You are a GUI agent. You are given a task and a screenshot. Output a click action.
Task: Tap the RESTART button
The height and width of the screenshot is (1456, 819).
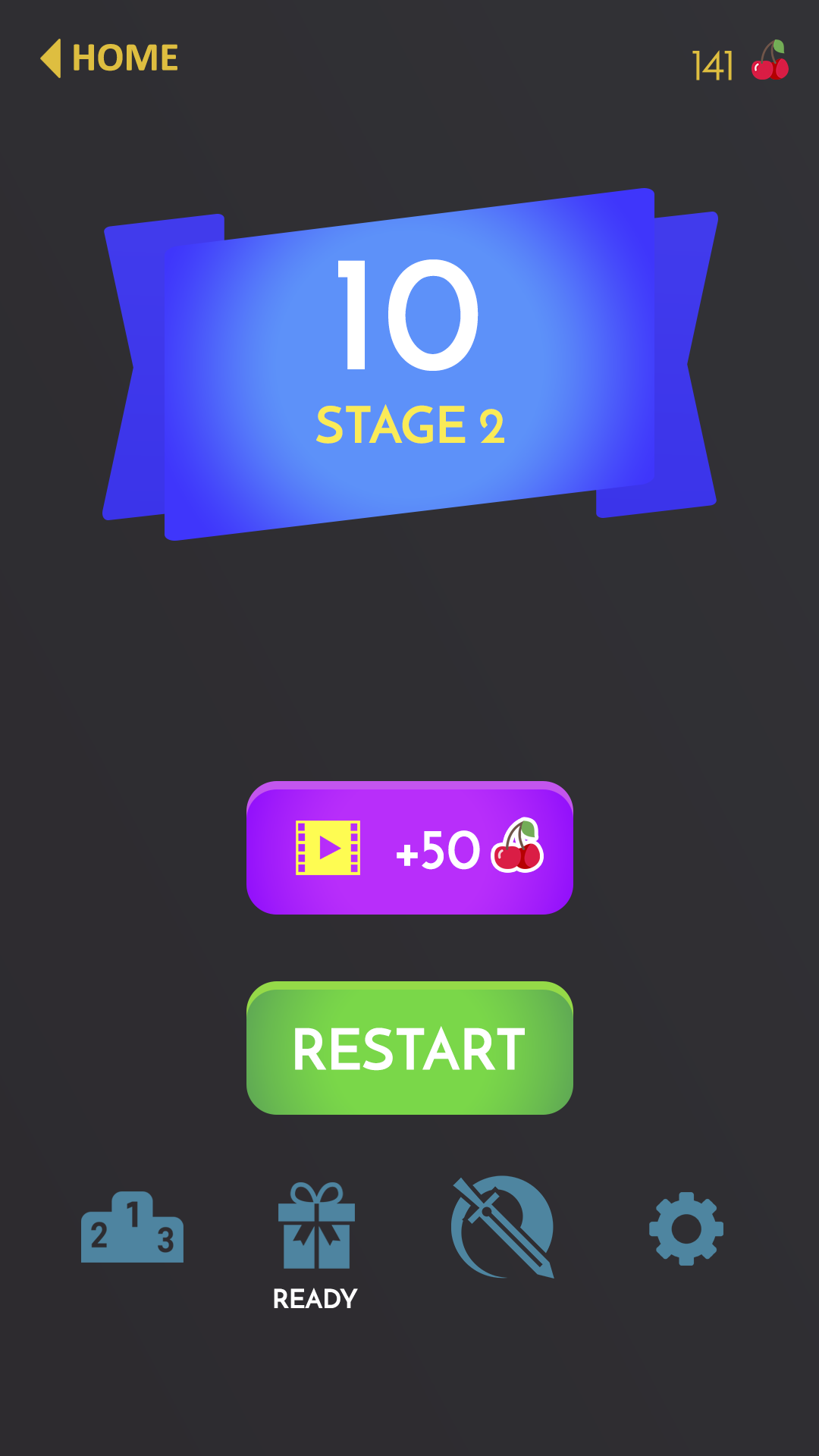click(x=409, y=1048)
